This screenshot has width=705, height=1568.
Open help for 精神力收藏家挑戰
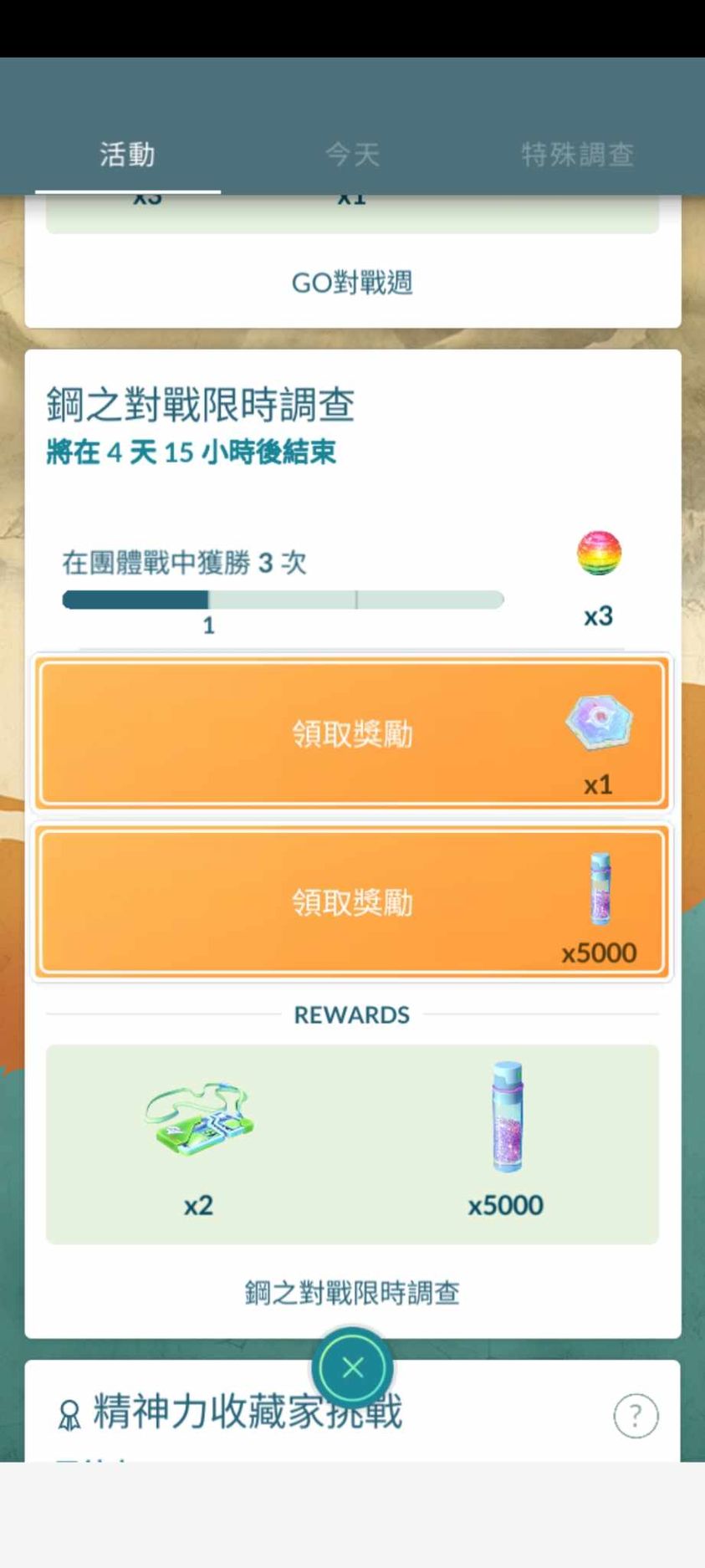click(636, 1416)
